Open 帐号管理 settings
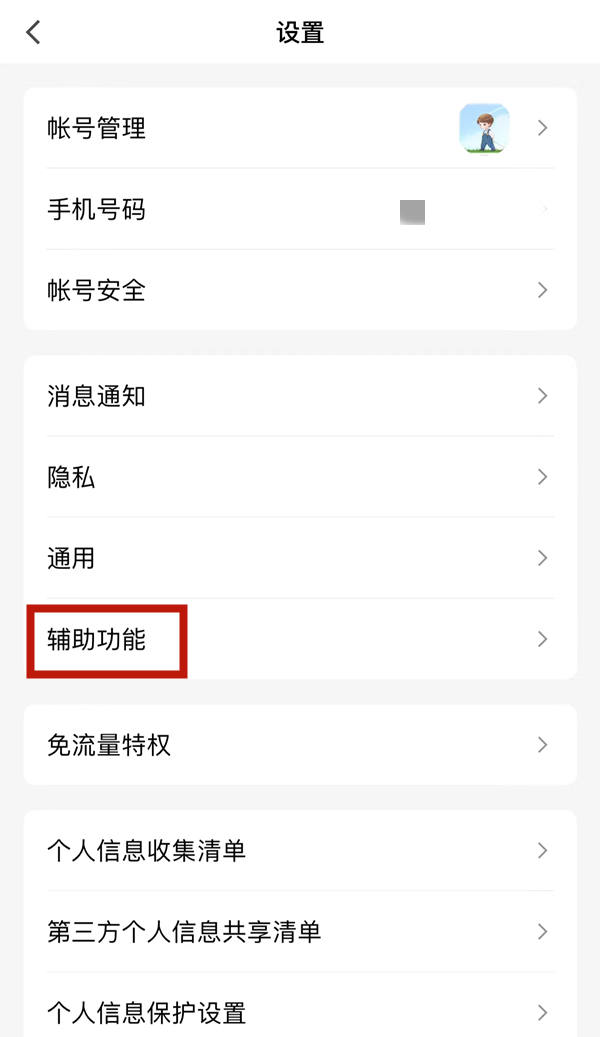The height and width of the screenshot is (1037, 600). click(300, 128)
